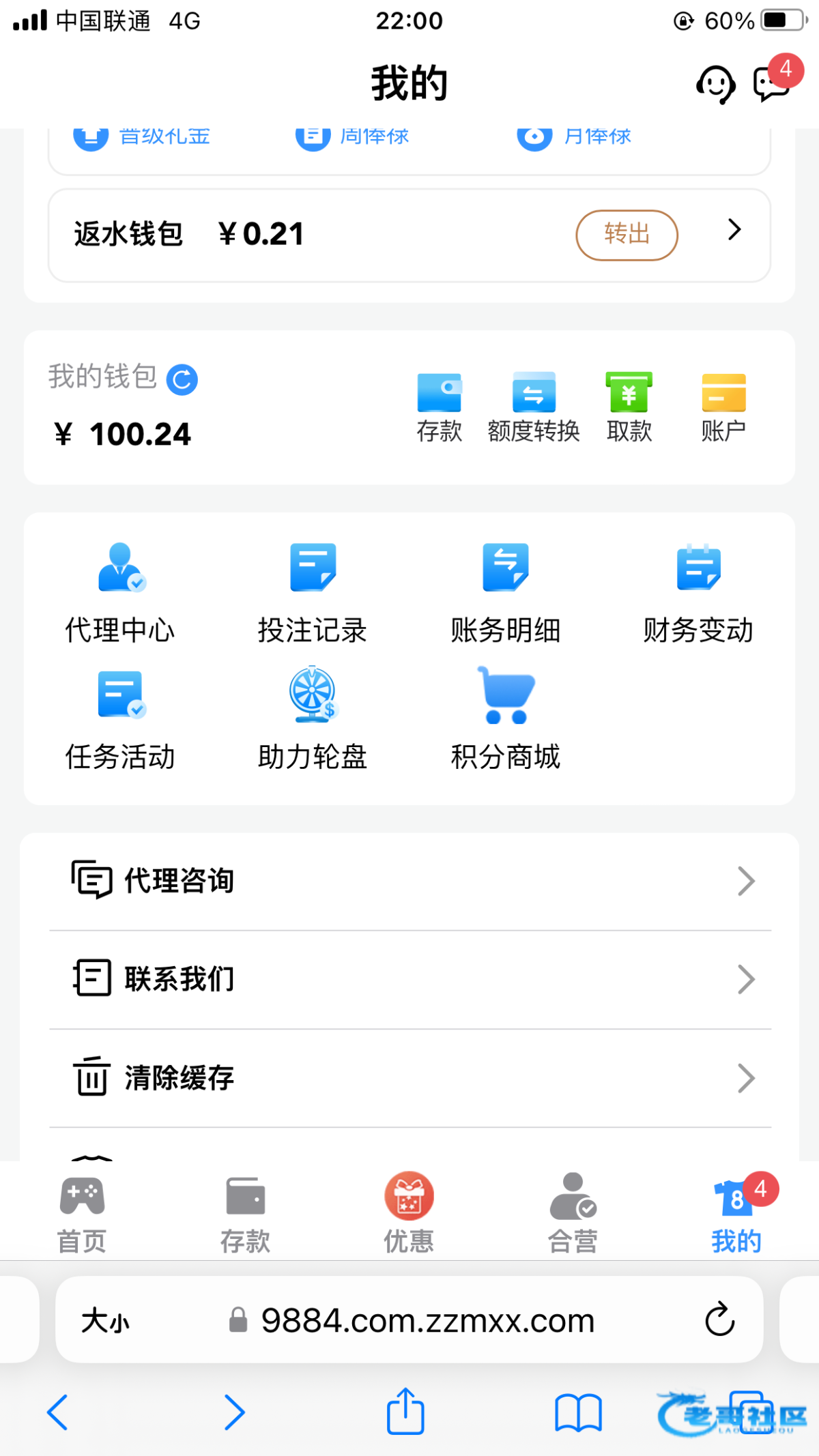
Task: Open 取款 to withdraw funds
Action: point(629,407)
